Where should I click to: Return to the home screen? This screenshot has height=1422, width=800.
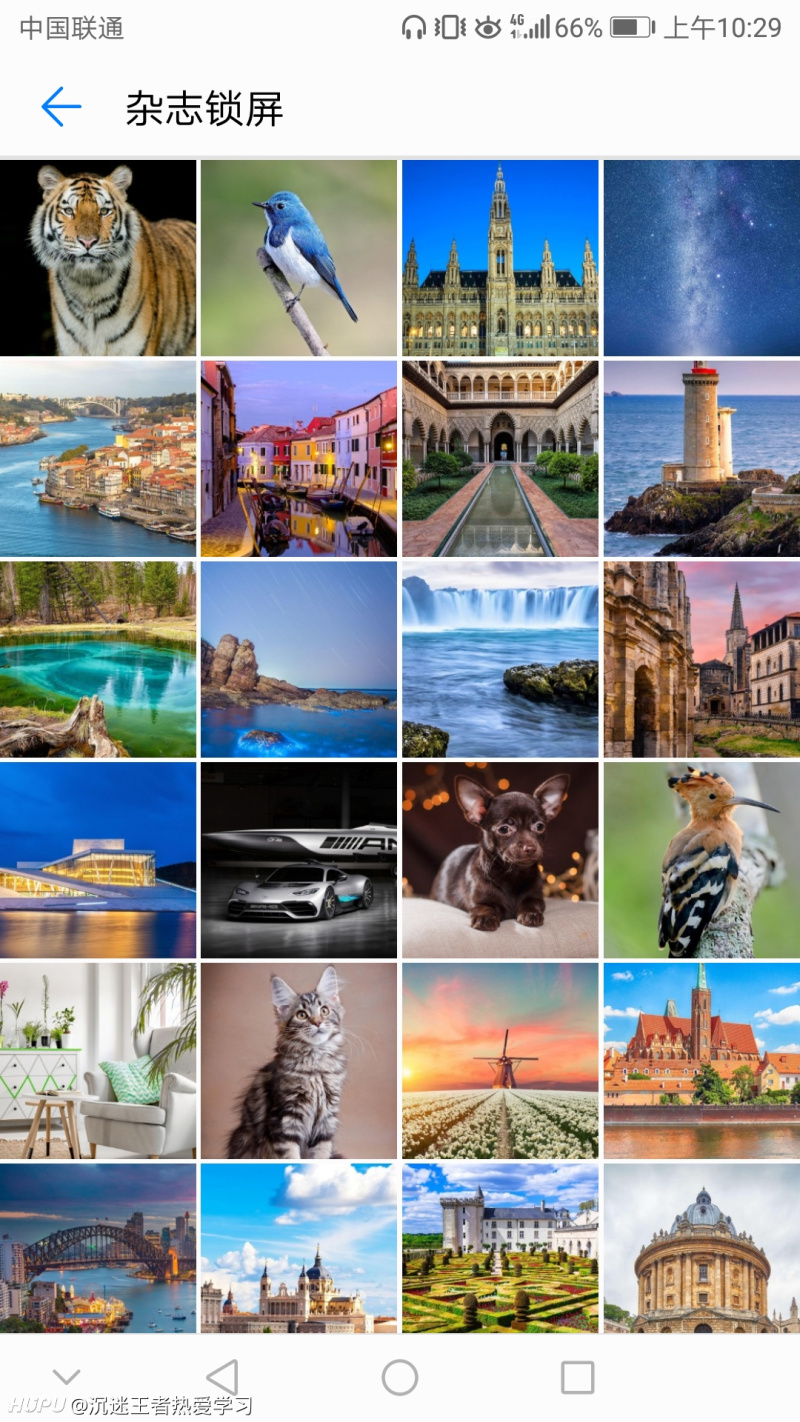[400, 1377]
